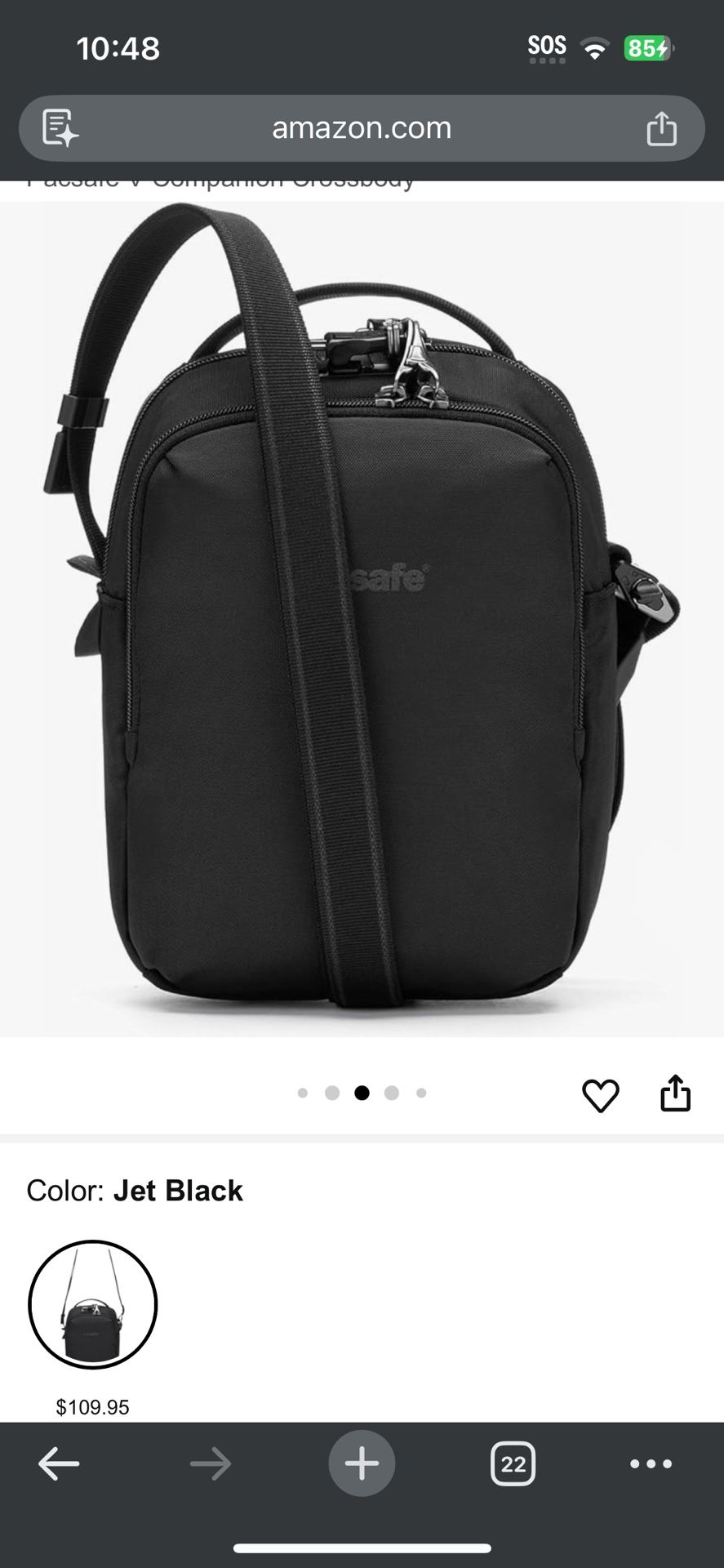Open the tab switcher showing 22 tabs

[x=512, y=1463]
